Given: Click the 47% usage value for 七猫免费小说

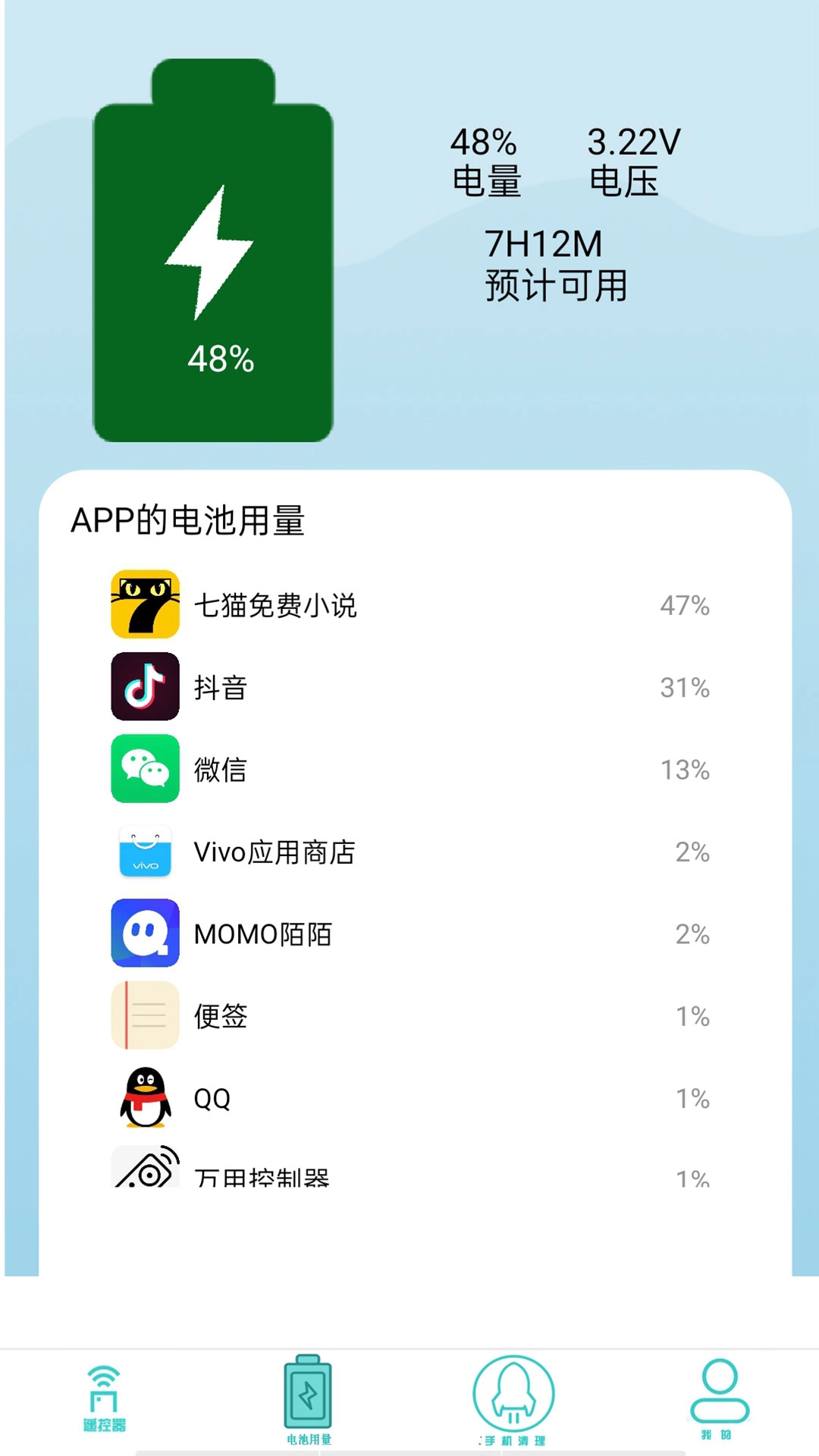Looking at the screenshot, I should (x=684, y=605).
